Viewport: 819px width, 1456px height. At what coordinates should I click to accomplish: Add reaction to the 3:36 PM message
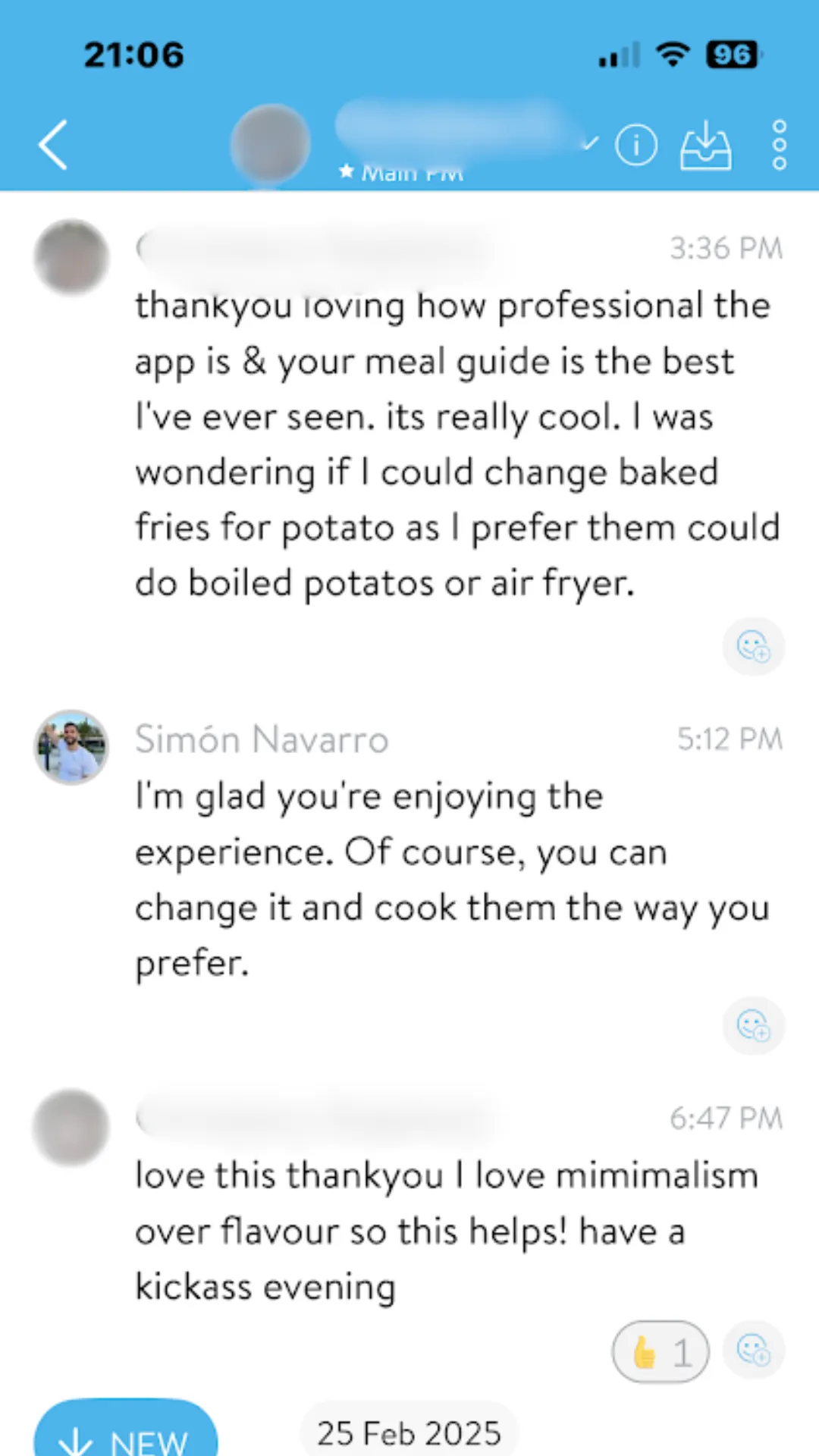pos(753,646)
